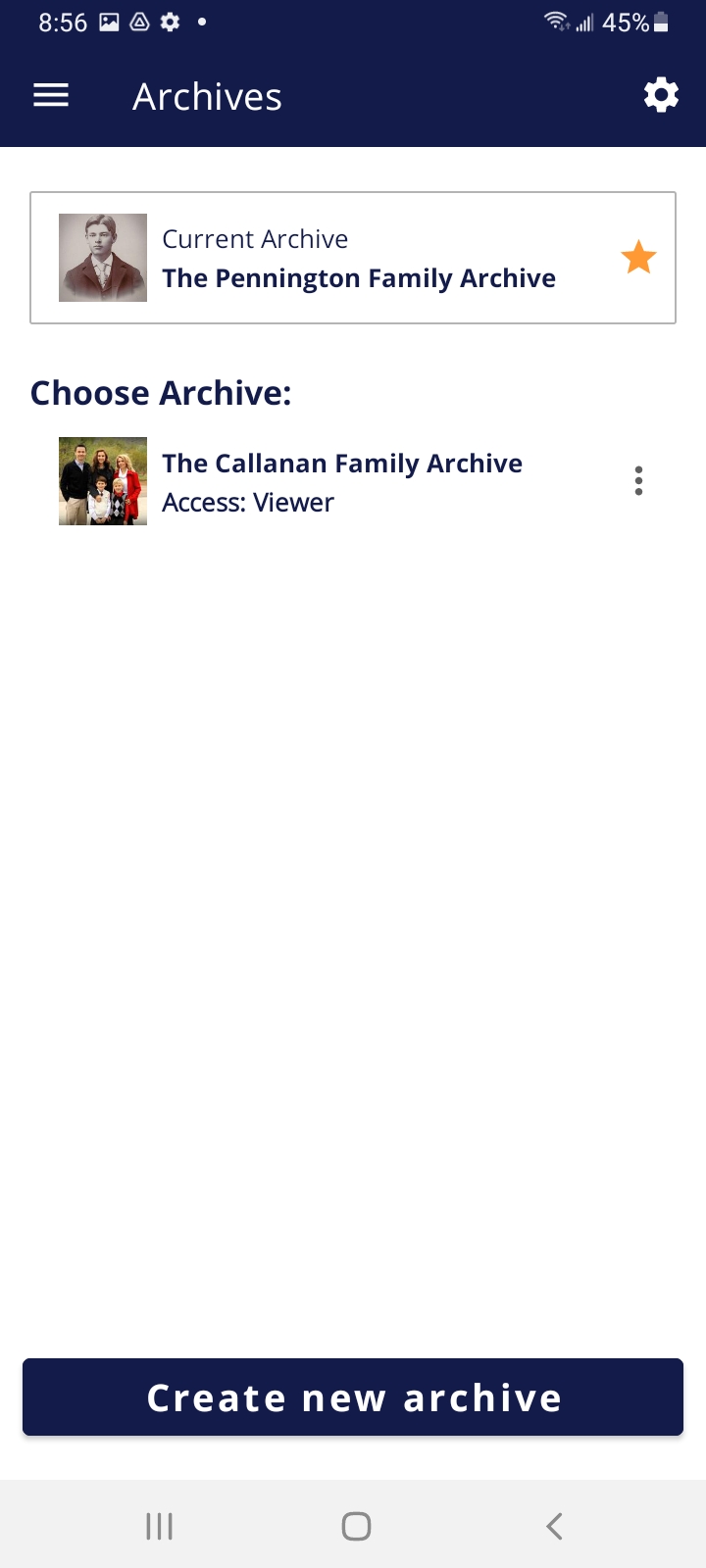Open more options for Callanan Family Archive

click(638, 481)
